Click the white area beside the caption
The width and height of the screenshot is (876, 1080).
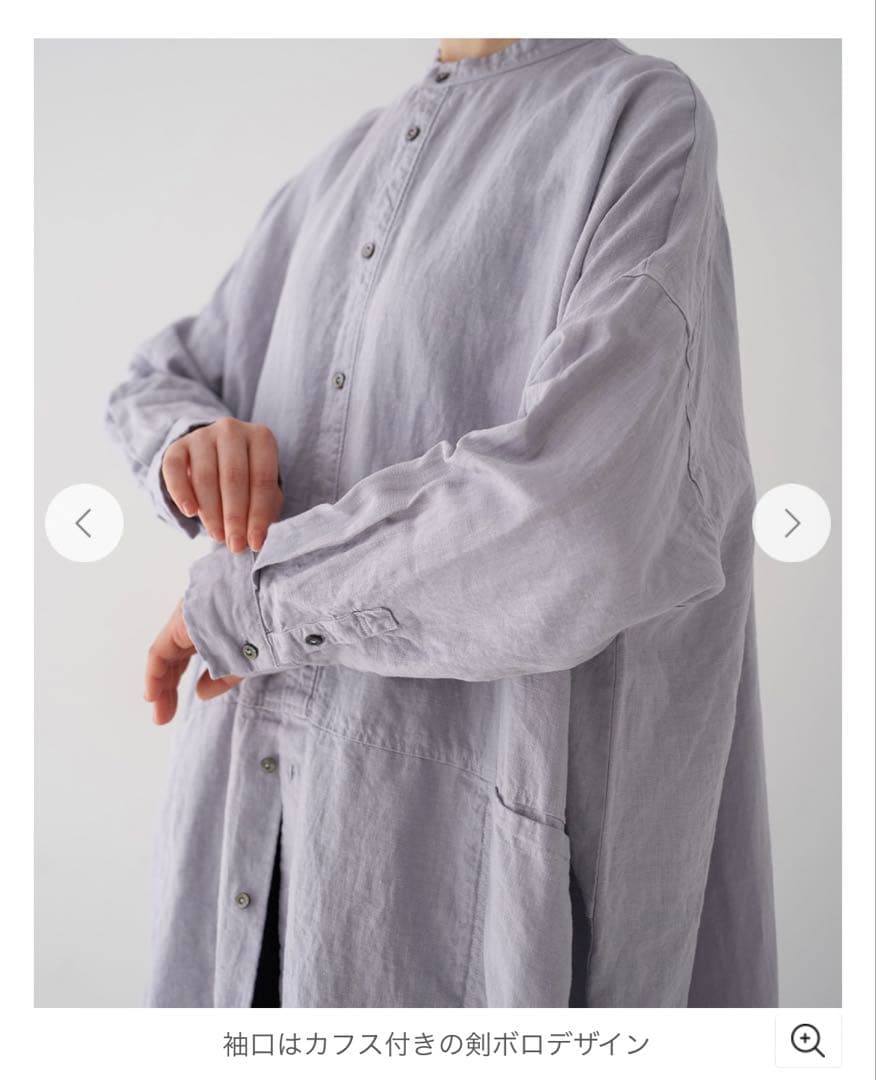click(x=130, y=1040)
